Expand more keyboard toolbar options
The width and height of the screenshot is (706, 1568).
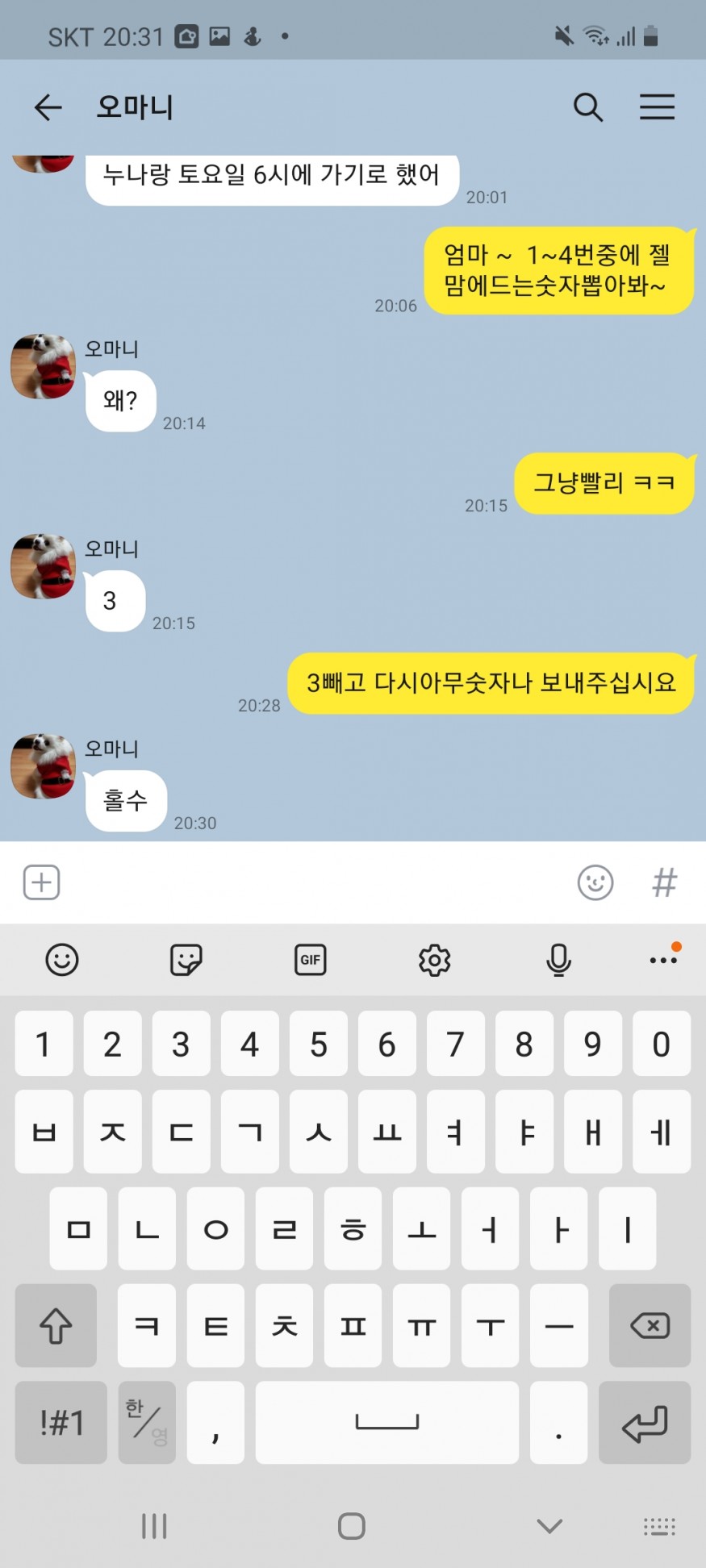click(x=663, y=960)
